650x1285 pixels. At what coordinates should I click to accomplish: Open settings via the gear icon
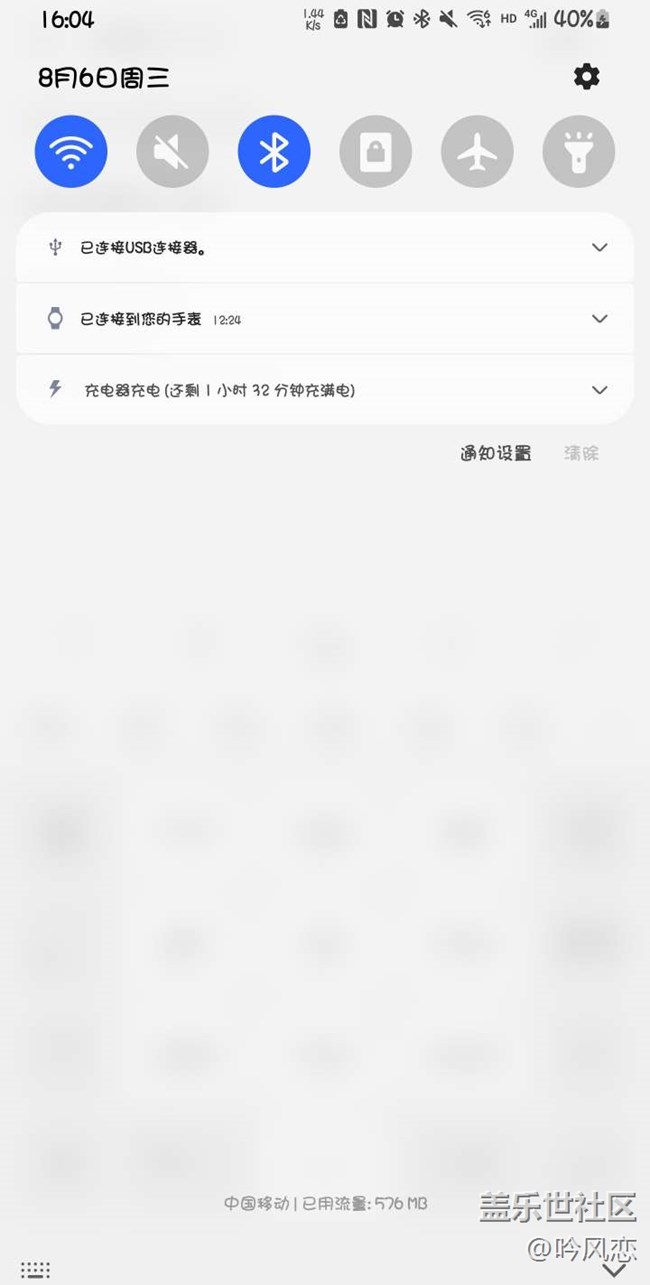[586, 77]
